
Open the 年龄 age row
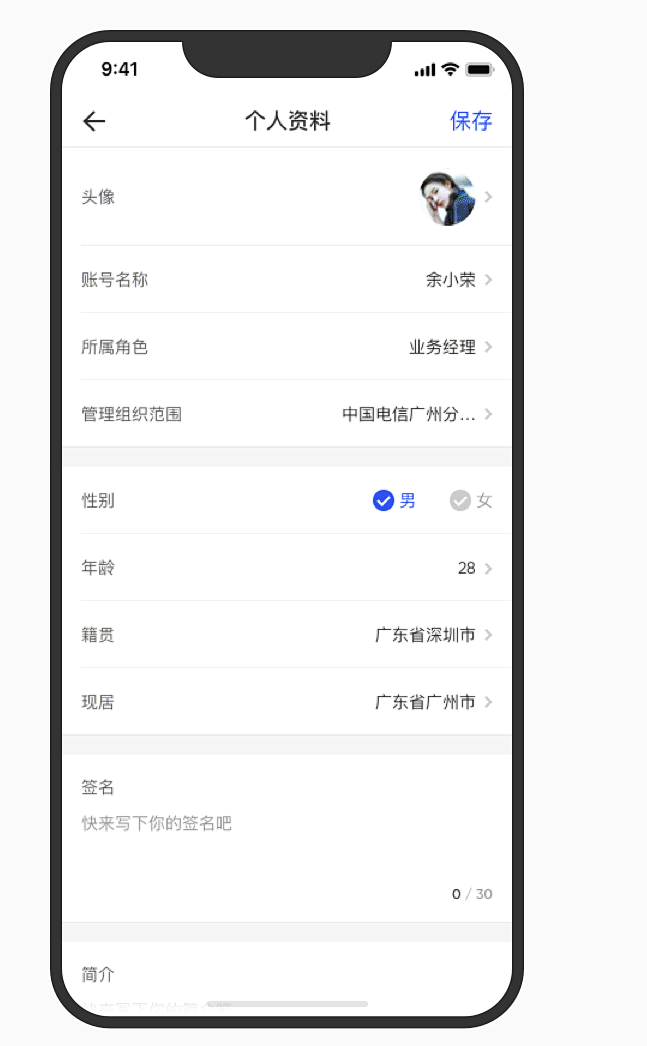287,568
